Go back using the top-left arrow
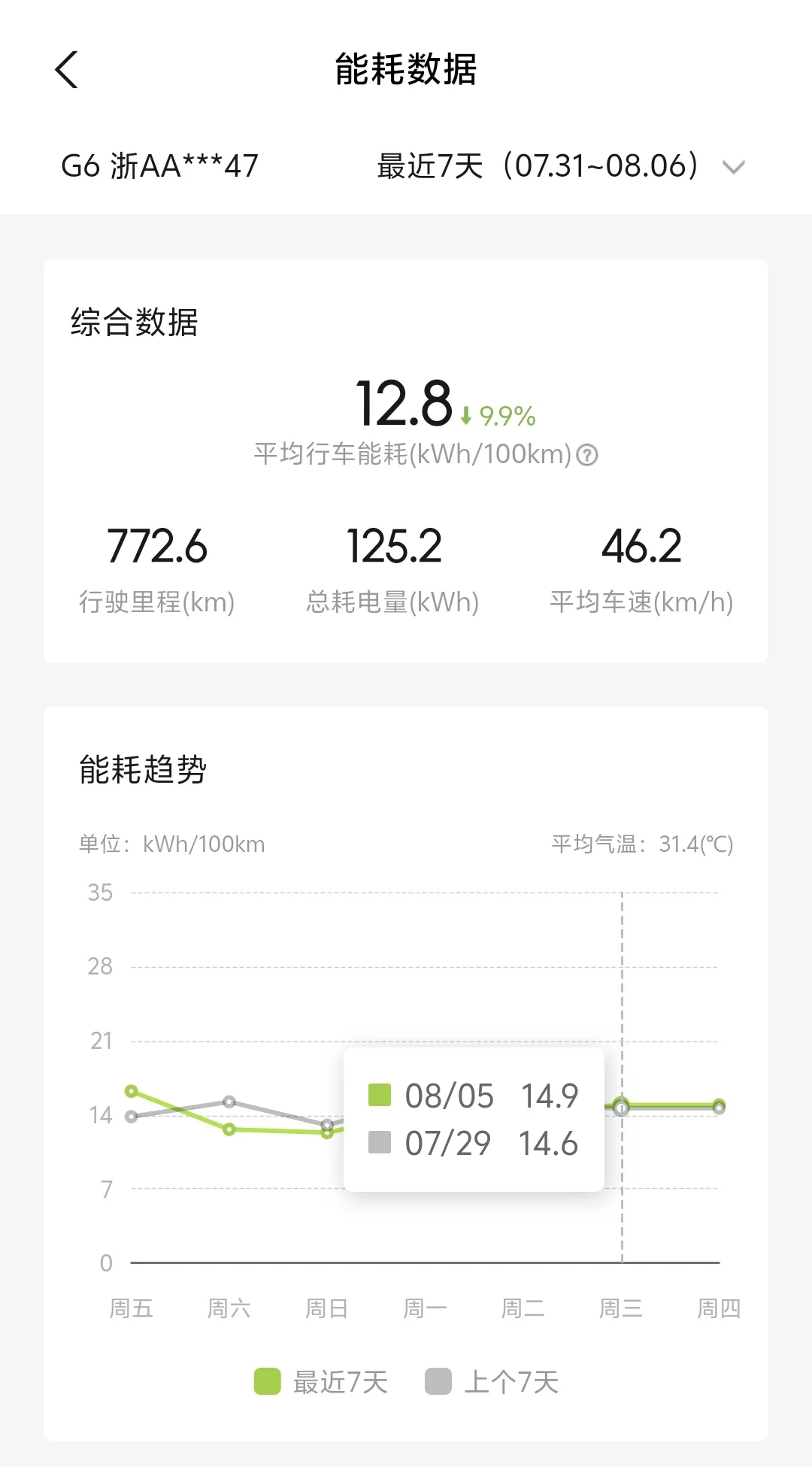The width and height of the screenshot is (812, 1467). [x=67, y=70]
